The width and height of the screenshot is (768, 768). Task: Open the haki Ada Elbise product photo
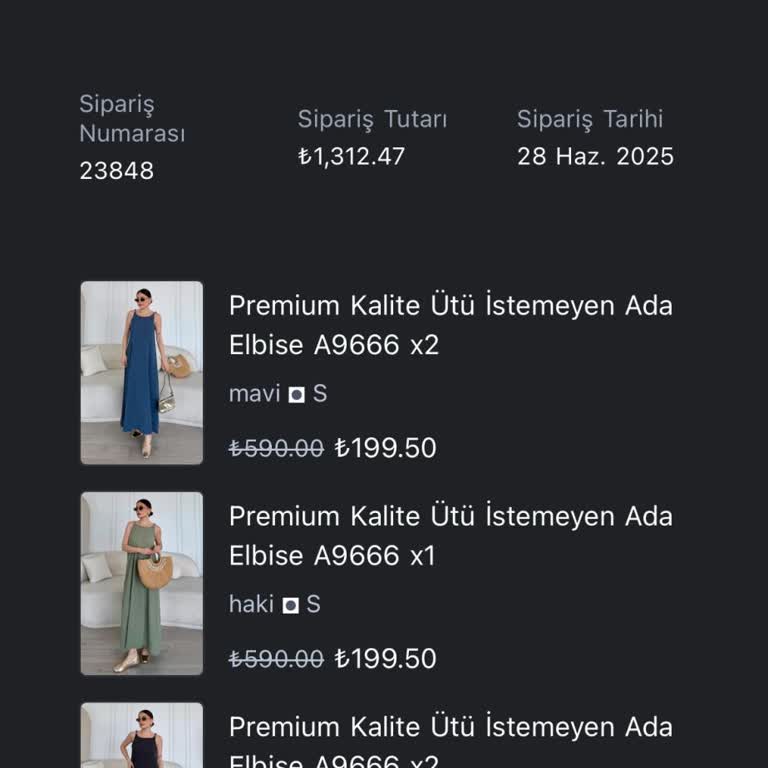pos(142,583)
